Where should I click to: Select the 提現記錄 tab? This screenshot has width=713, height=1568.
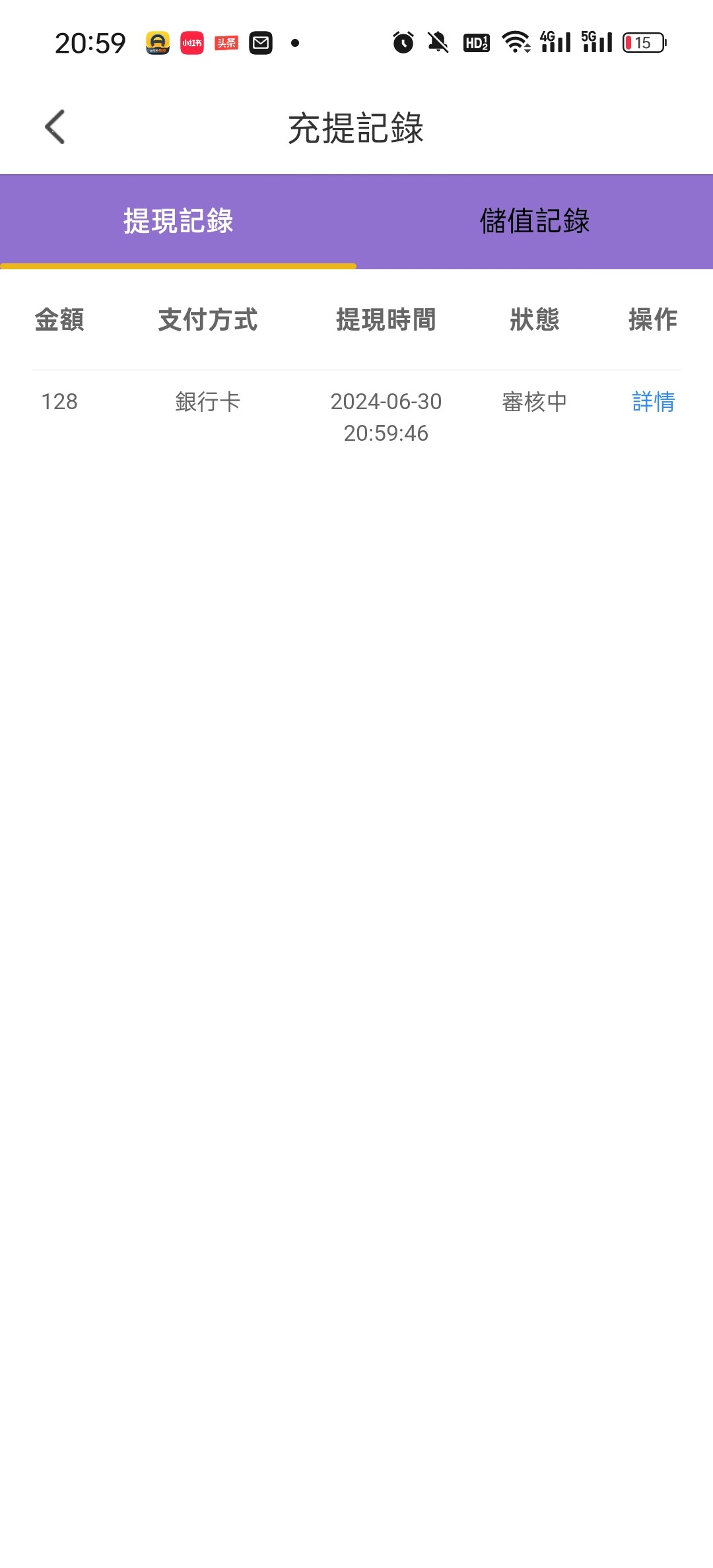(x=178, y=221)
